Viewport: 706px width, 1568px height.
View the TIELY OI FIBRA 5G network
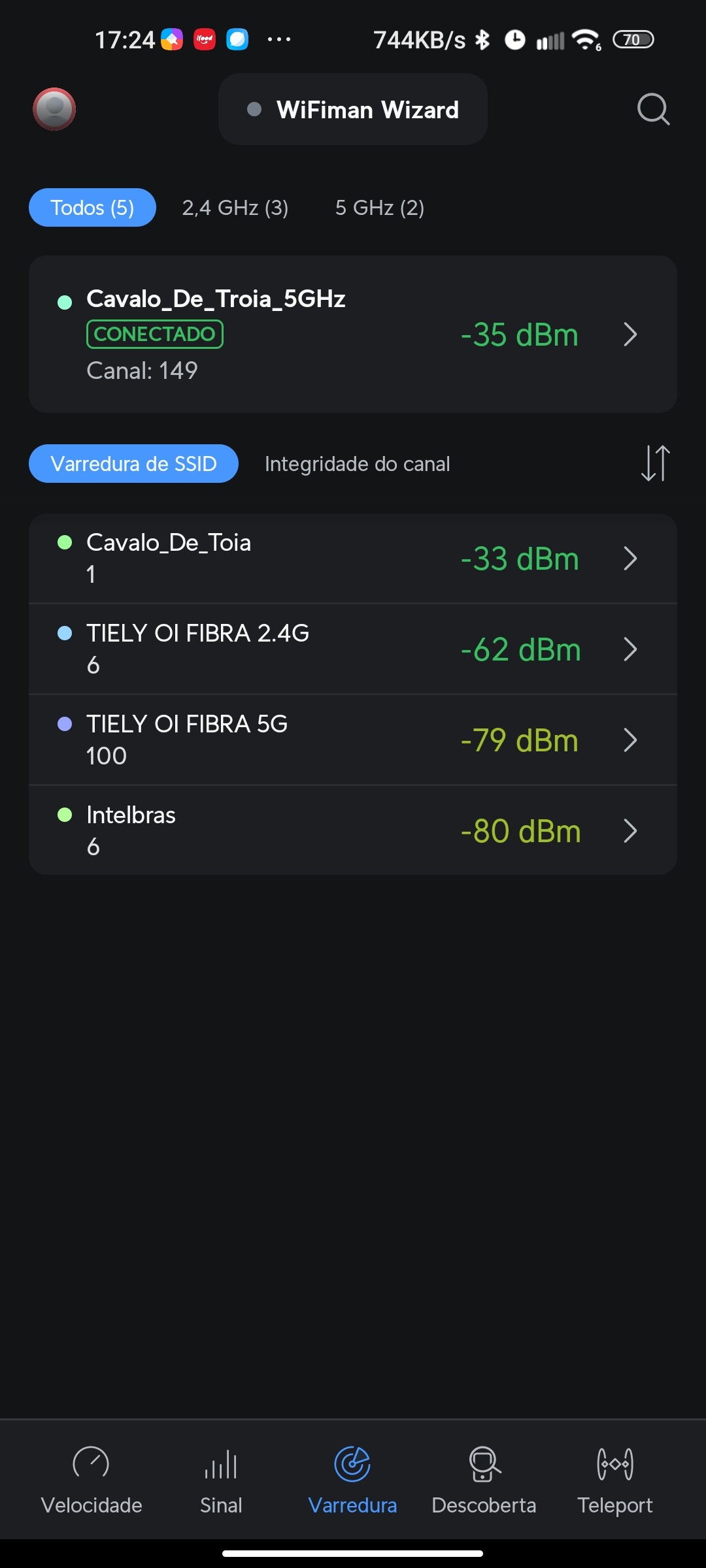353,740
